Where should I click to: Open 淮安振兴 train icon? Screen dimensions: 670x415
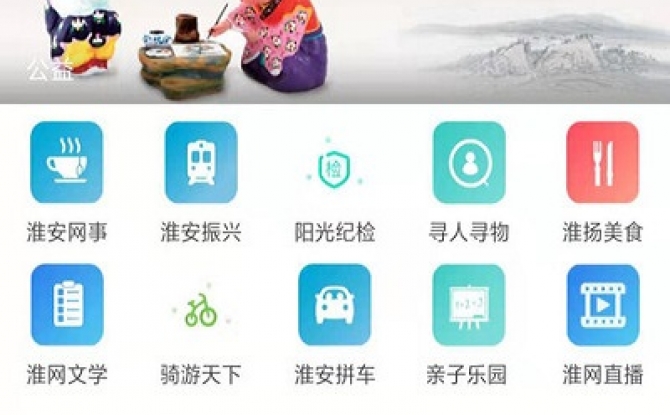201,162
